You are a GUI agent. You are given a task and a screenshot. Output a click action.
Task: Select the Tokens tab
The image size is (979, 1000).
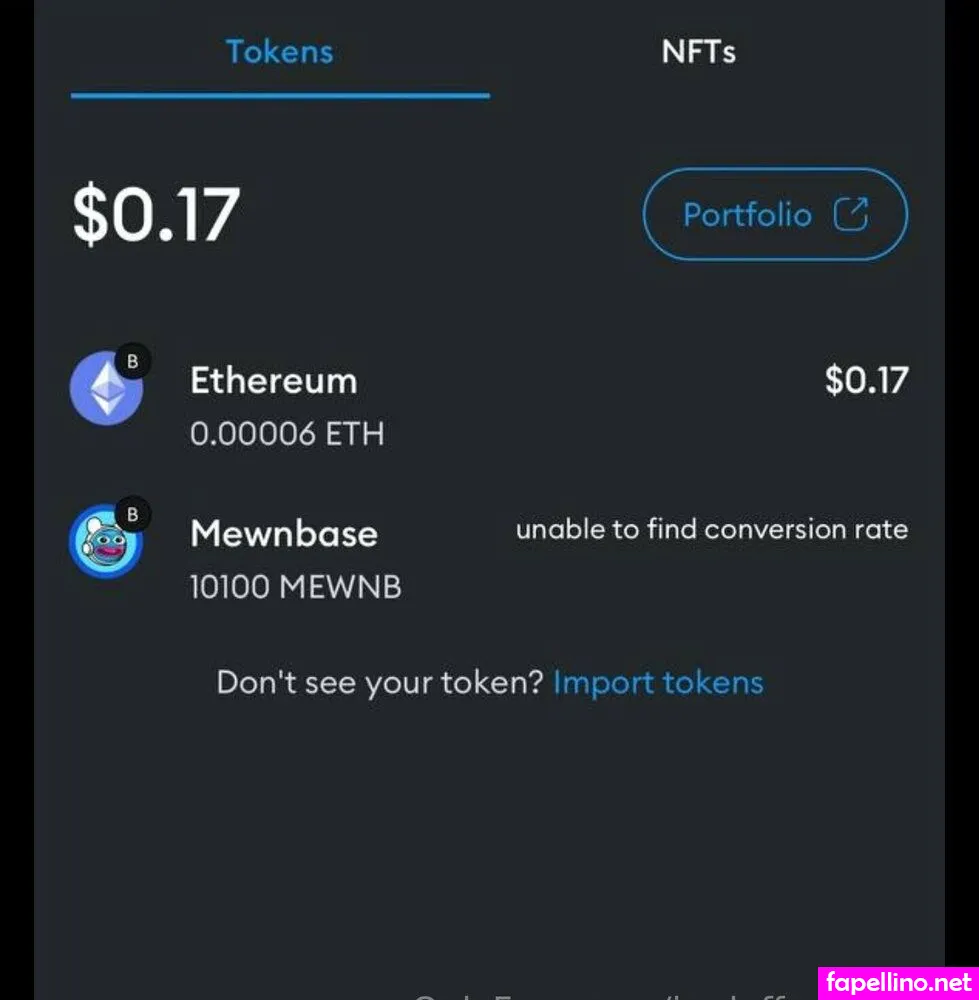279,52
